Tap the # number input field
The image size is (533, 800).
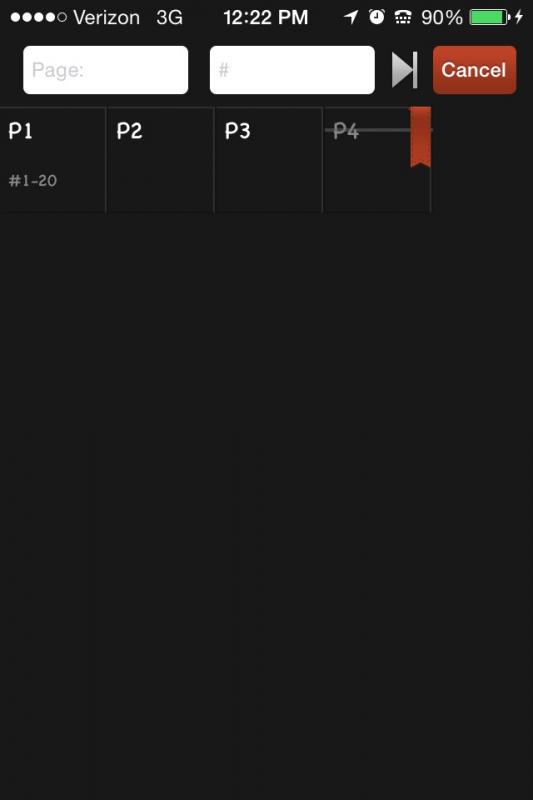click(x=292, y=70)
